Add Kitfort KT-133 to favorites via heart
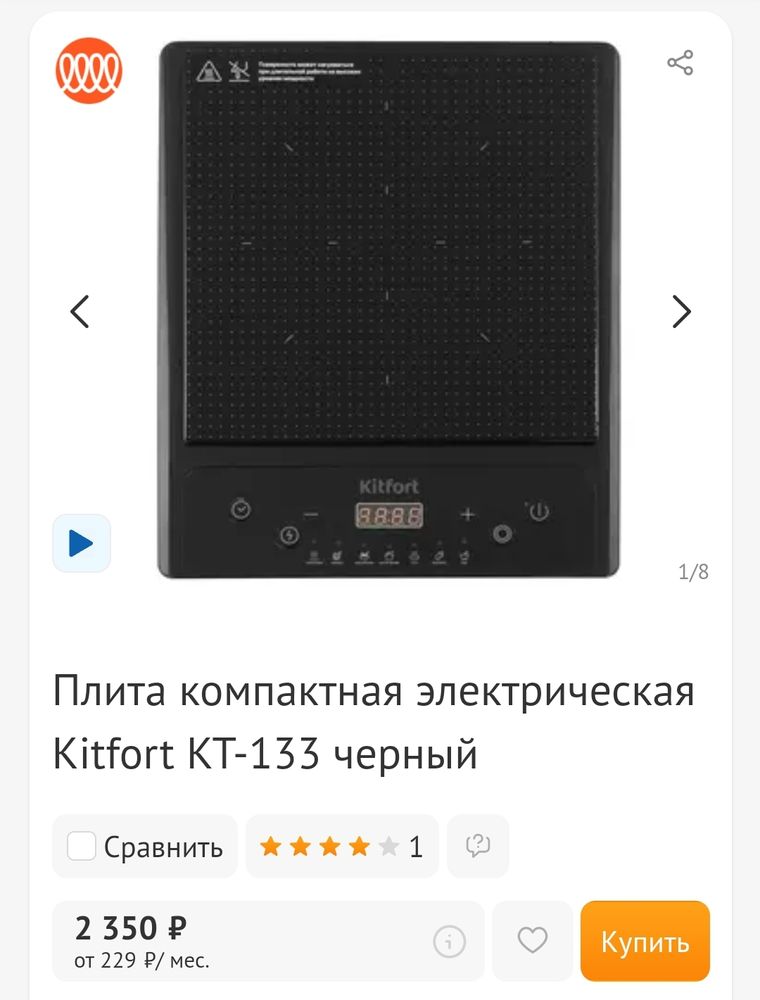The height and width of the screenshot is (1000, 760). point(532,940)
